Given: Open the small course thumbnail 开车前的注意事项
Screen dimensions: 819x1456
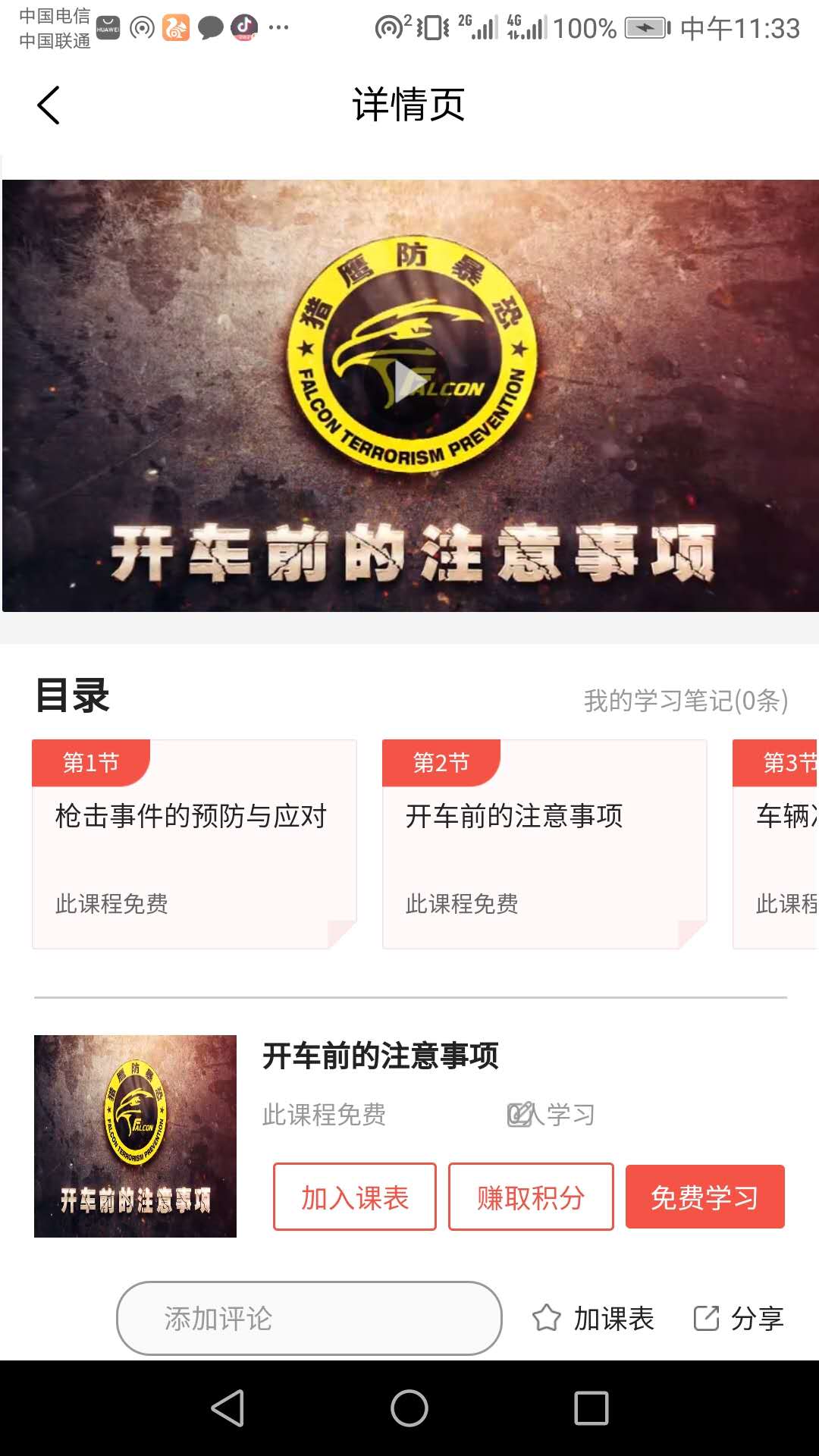Looking at the screenshot, I should point(135,1136).
